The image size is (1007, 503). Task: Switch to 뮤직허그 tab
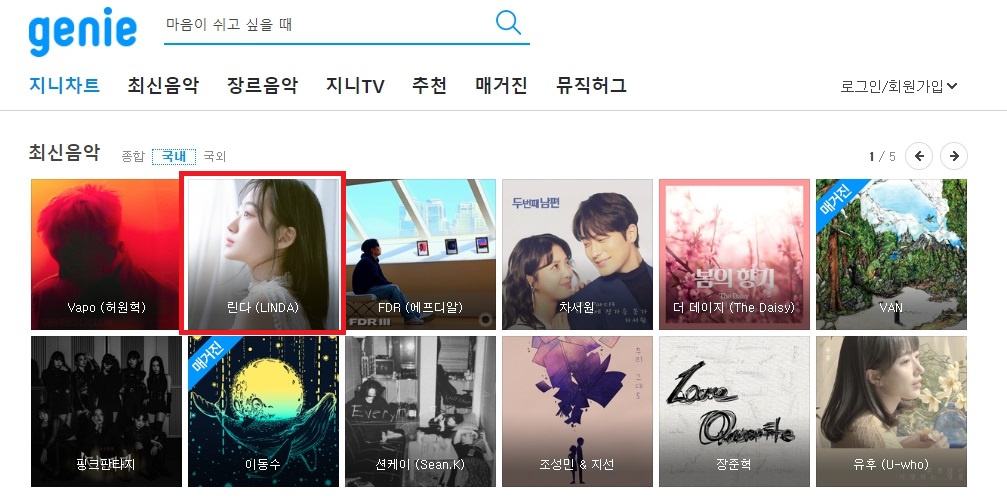(x=591, y=85)
